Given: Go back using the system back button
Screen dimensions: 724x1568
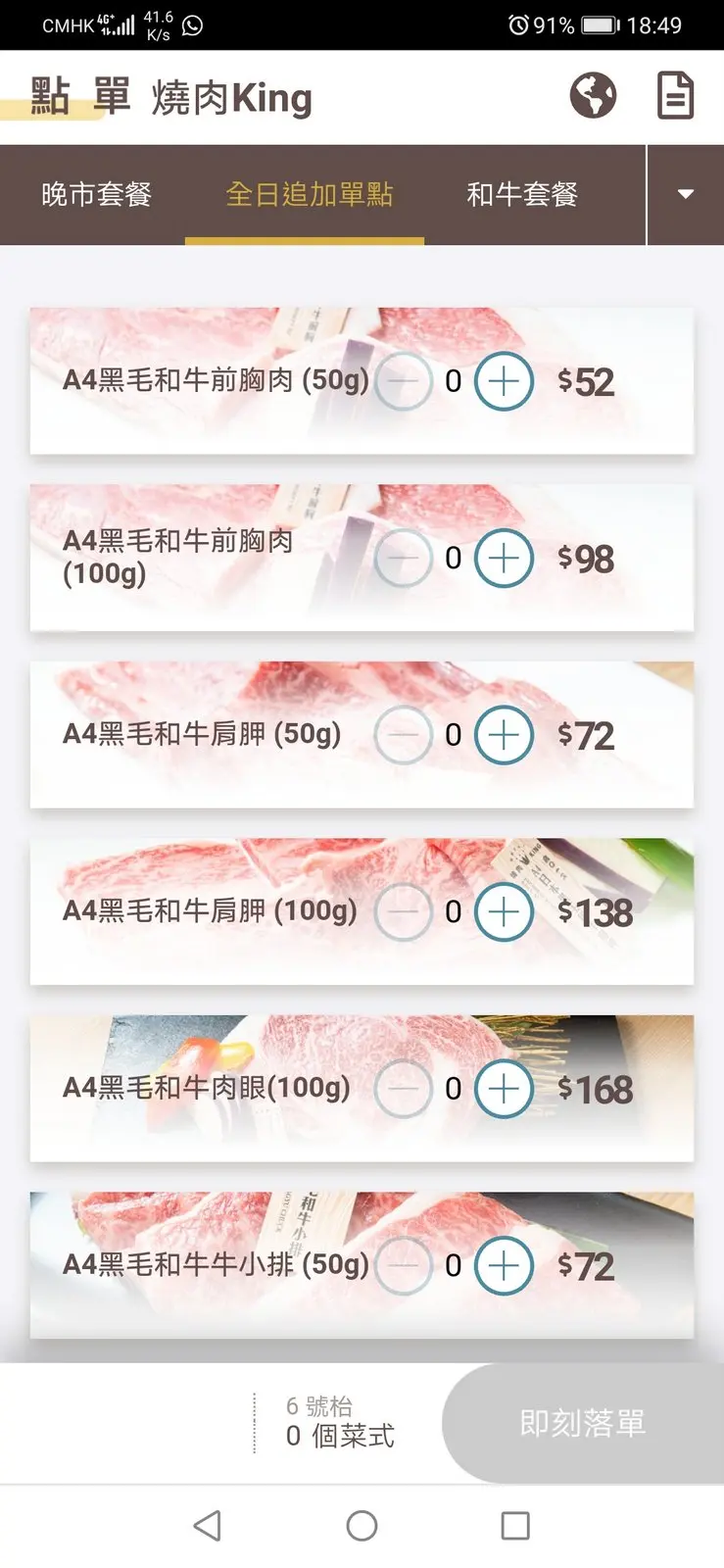Looking at the screenshot, I should pos(207,1525).
